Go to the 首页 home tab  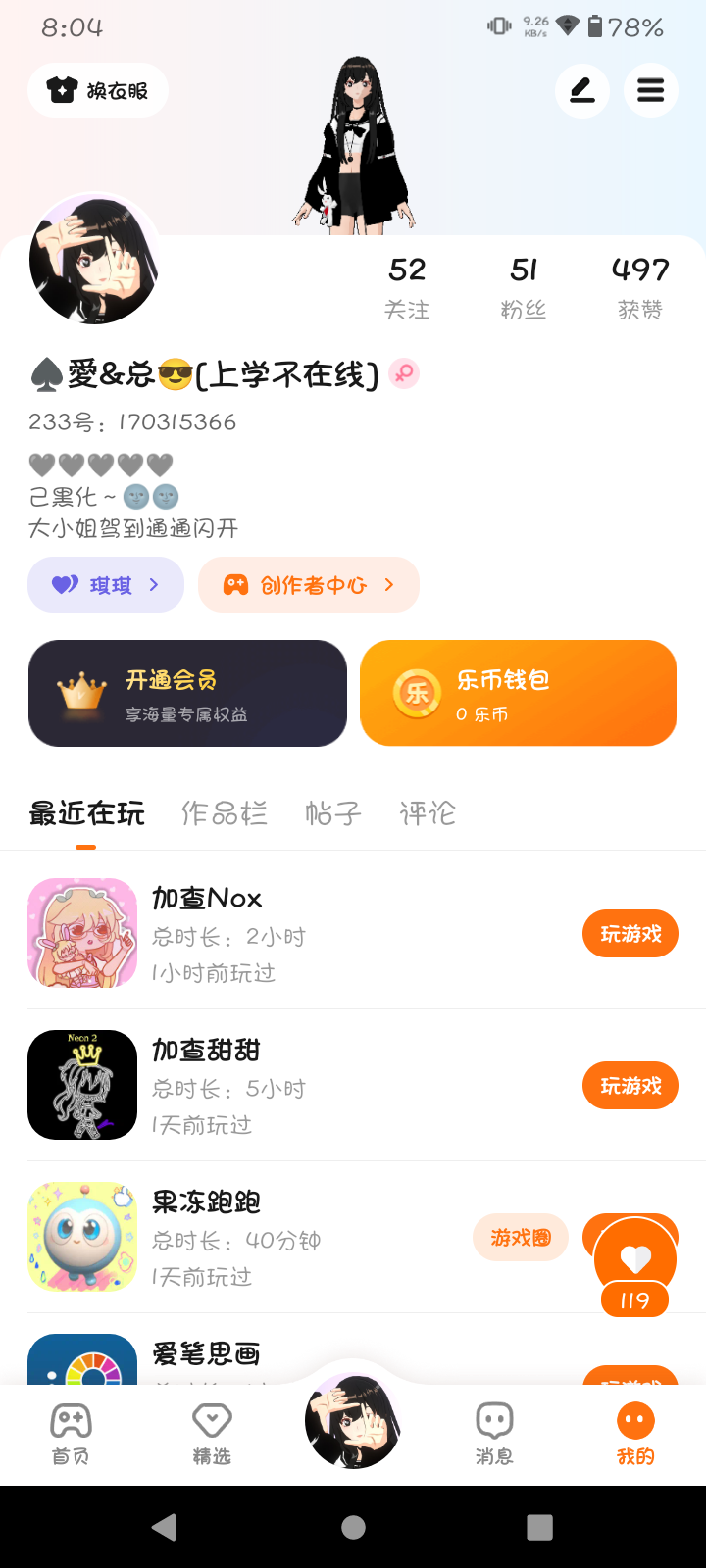(71, 1434)
